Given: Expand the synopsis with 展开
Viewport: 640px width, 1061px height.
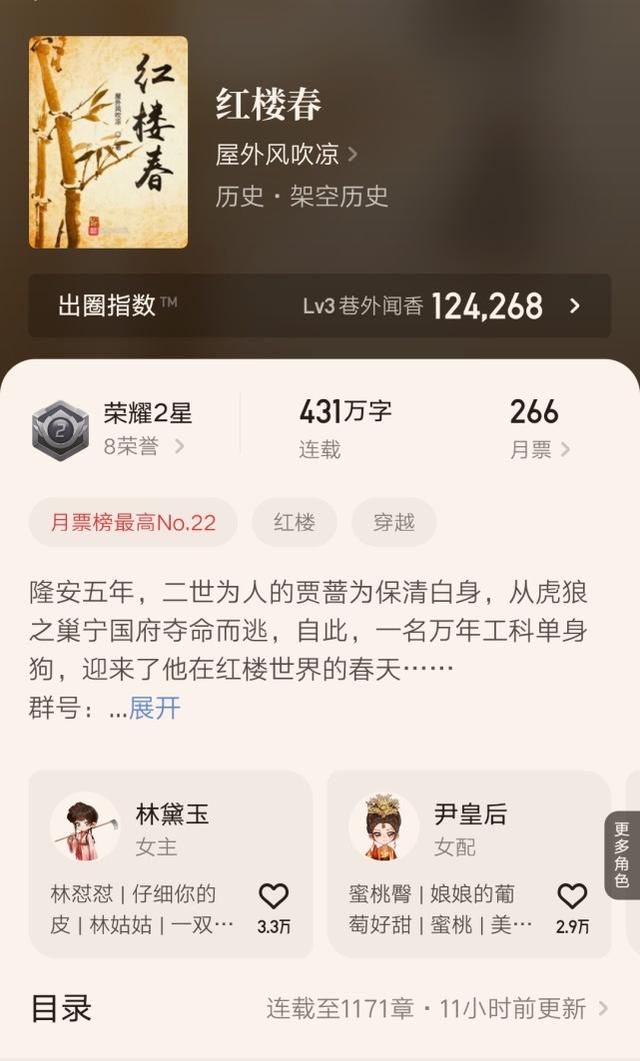Looking at the screenshot, I should click(x=155, y=708).
